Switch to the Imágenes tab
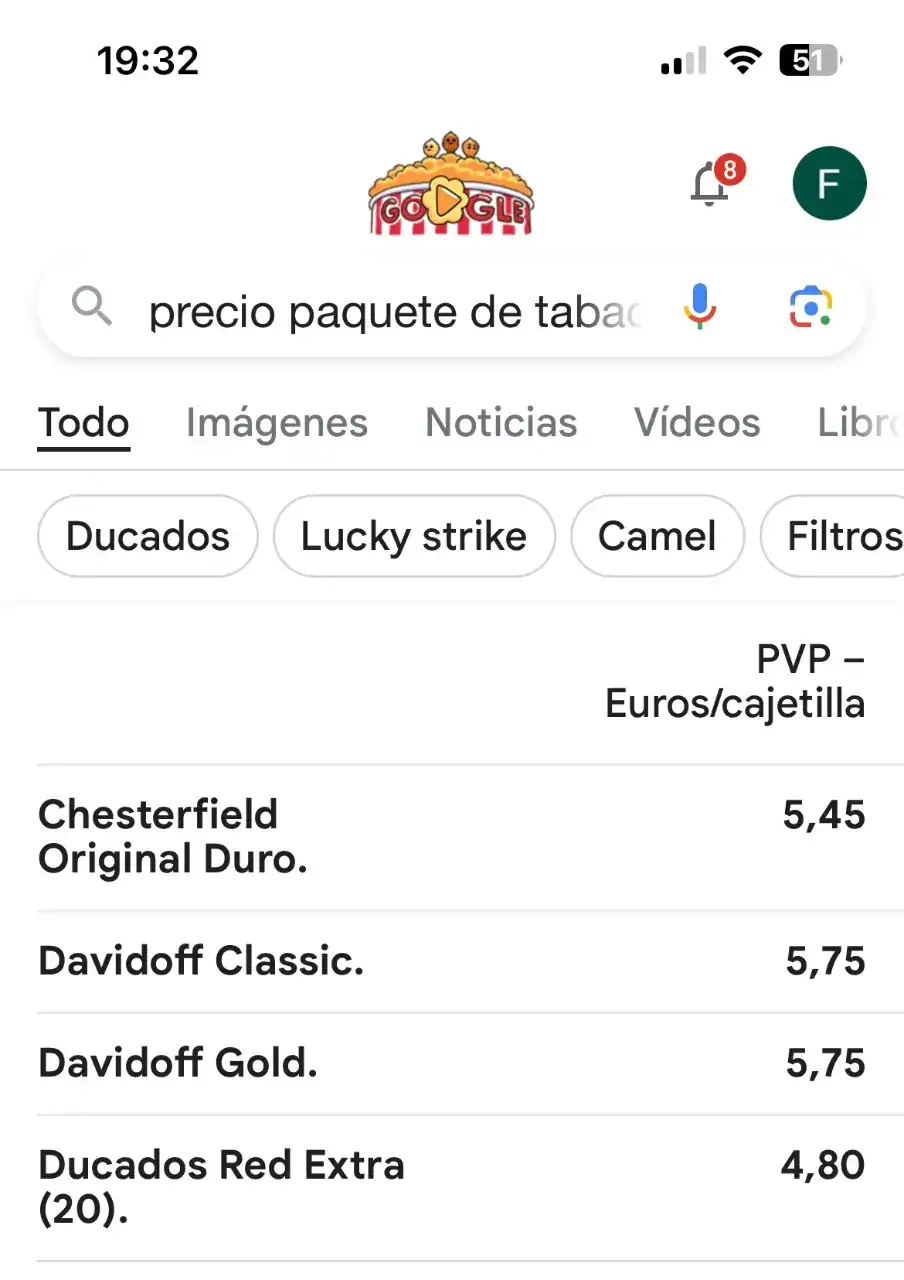Viewport: 904px width, 1280px height. (x=277, y=423)
